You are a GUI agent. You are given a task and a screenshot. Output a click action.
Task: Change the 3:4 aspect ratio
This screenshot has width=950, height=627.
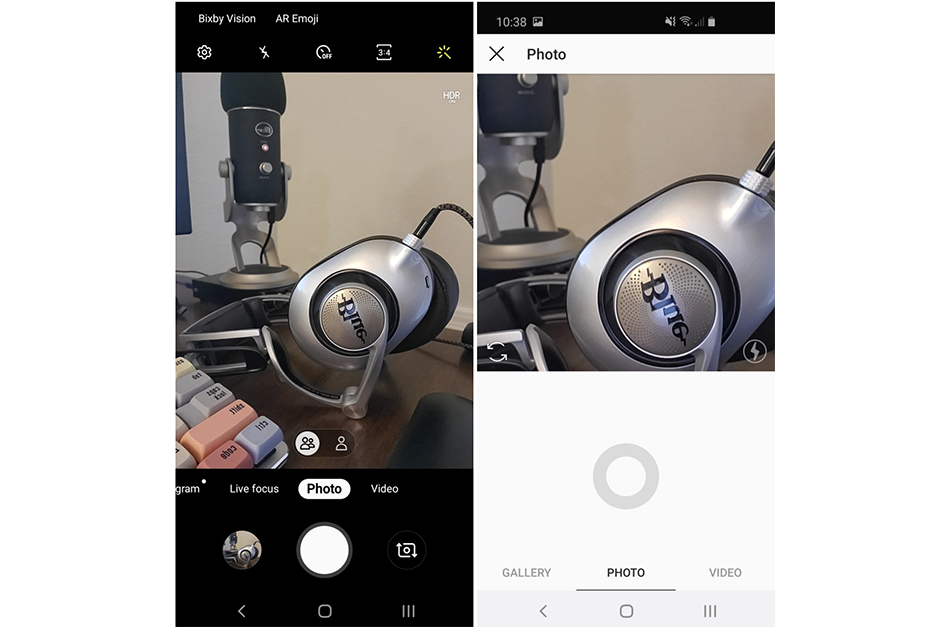384,52
